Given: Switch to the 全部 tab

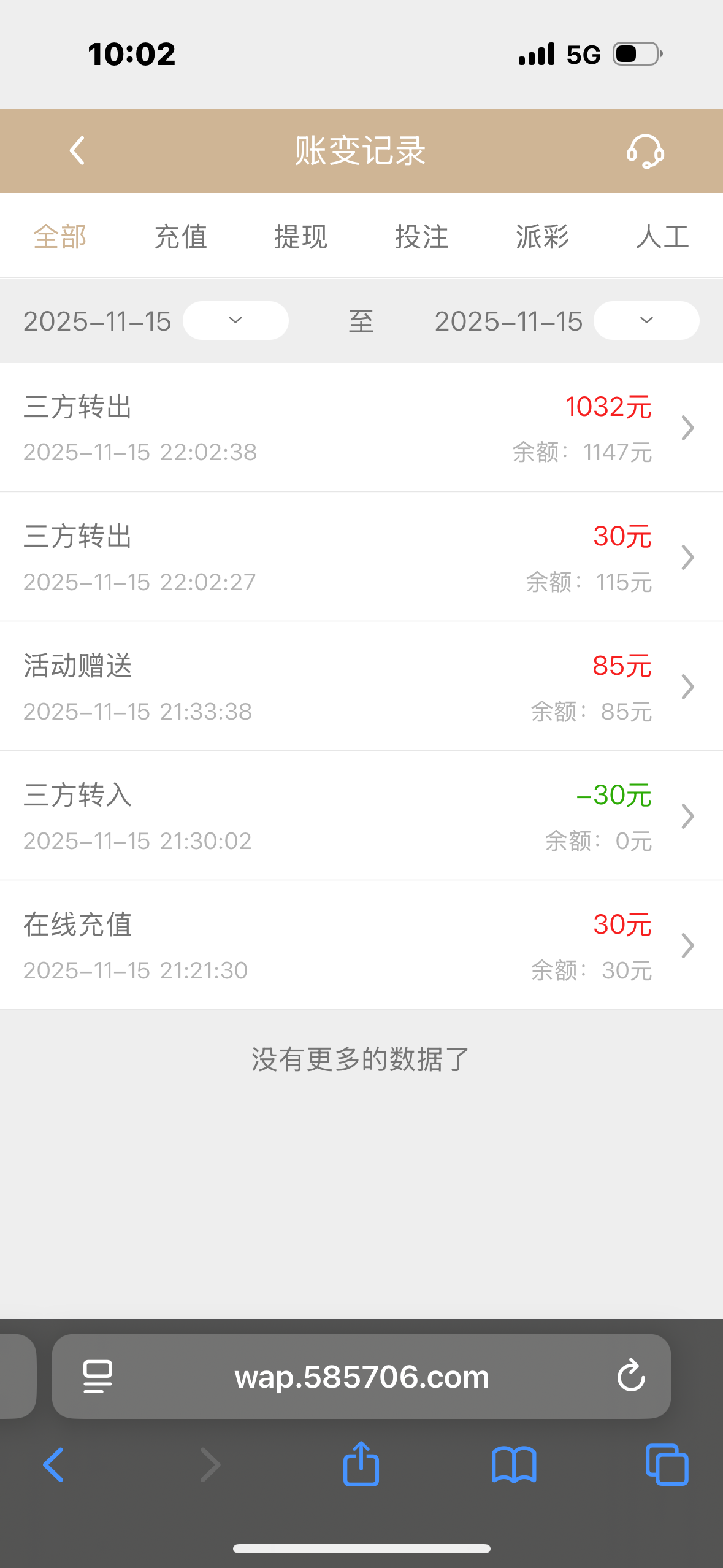Looking at the screenshot, I should tap(59, 237).
